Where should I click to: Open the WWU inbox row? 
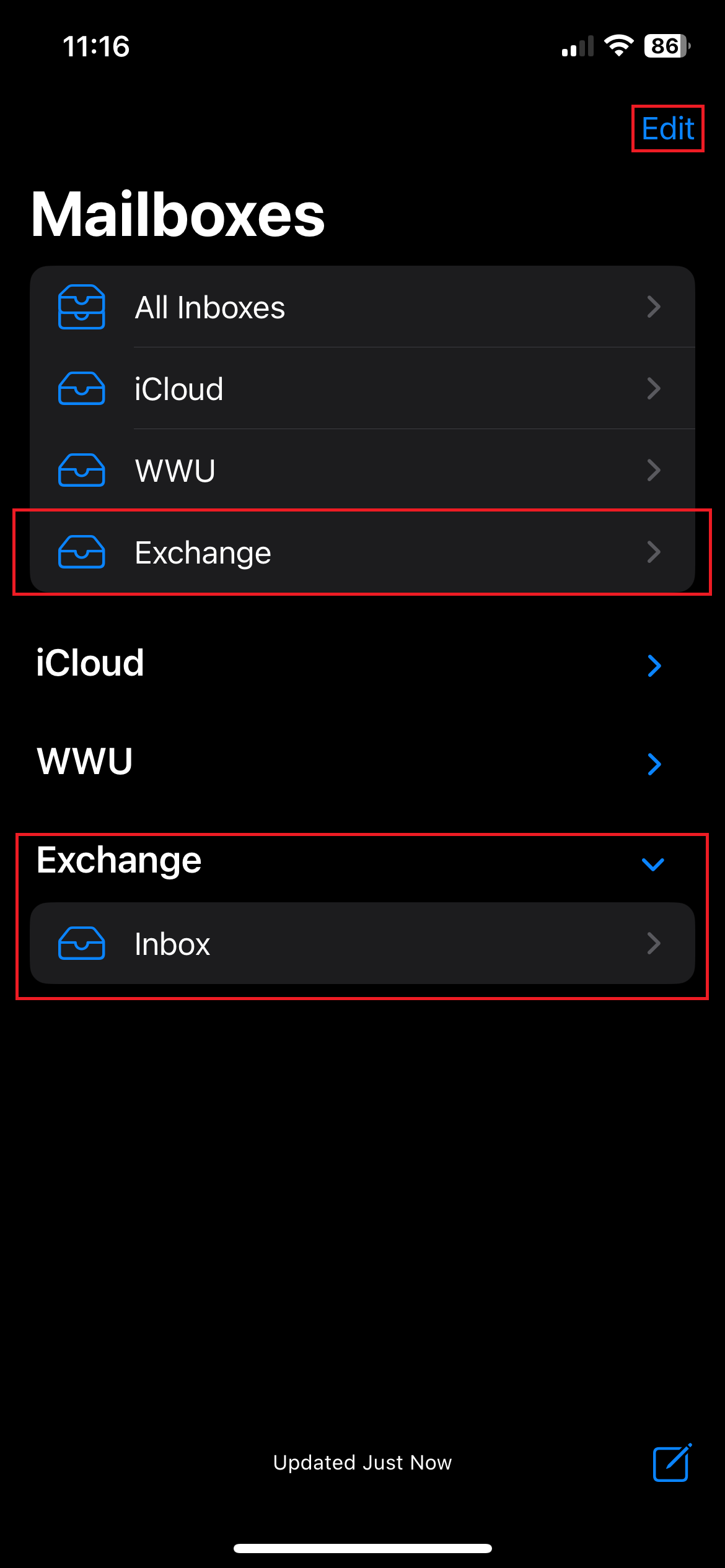tap(362, 471)
